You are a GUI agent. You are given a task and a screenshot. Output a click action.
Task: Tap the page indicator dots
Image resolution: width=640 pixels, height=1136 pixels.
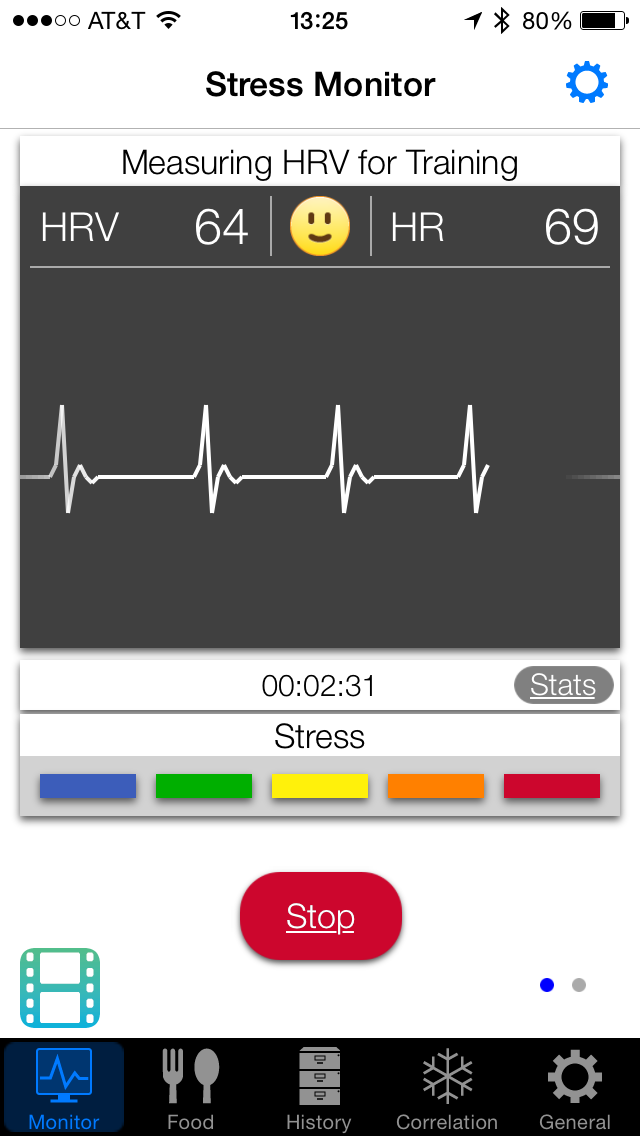click(x=562, y=985)
